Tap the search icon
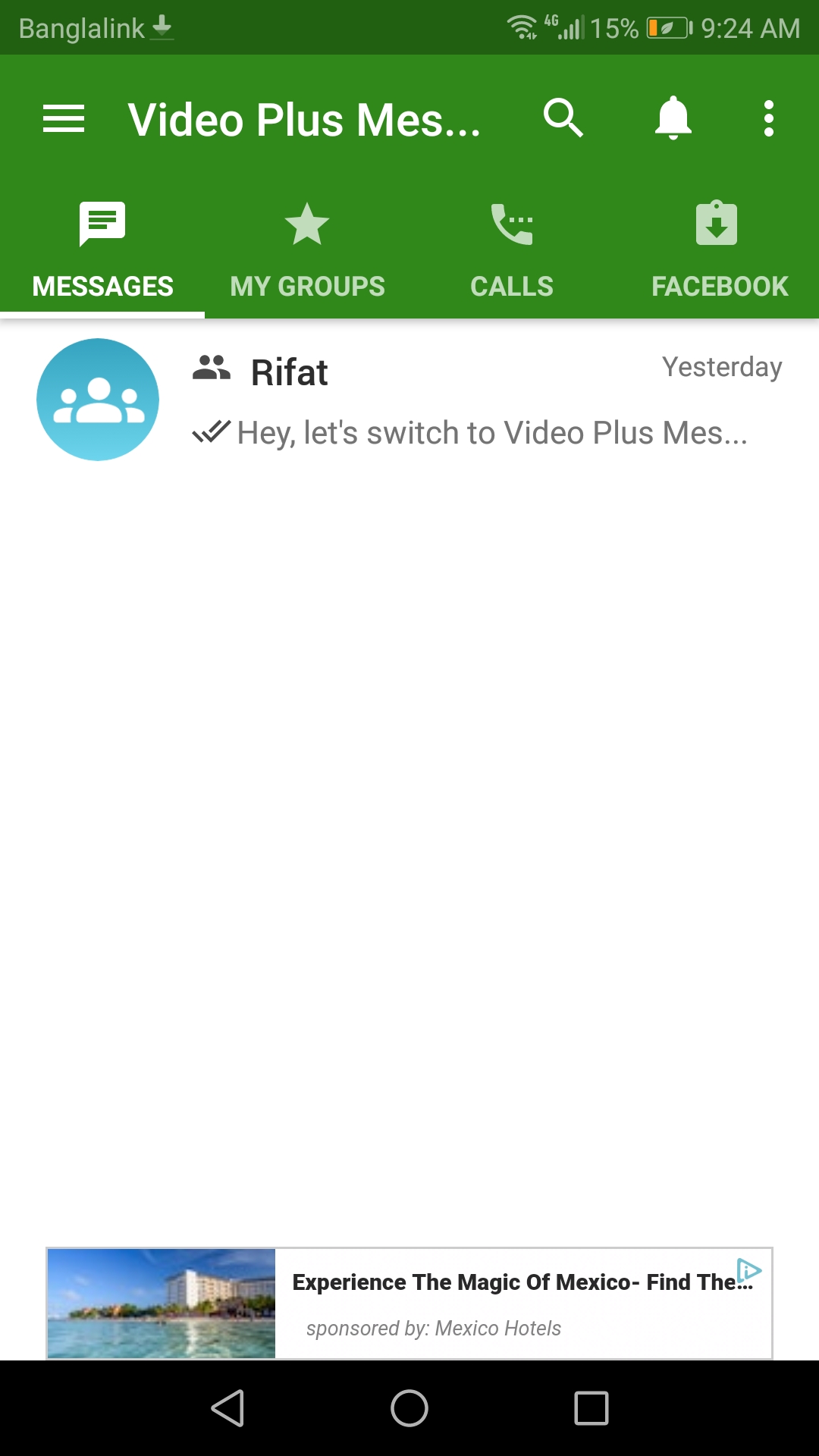 [x=564, y=118]
